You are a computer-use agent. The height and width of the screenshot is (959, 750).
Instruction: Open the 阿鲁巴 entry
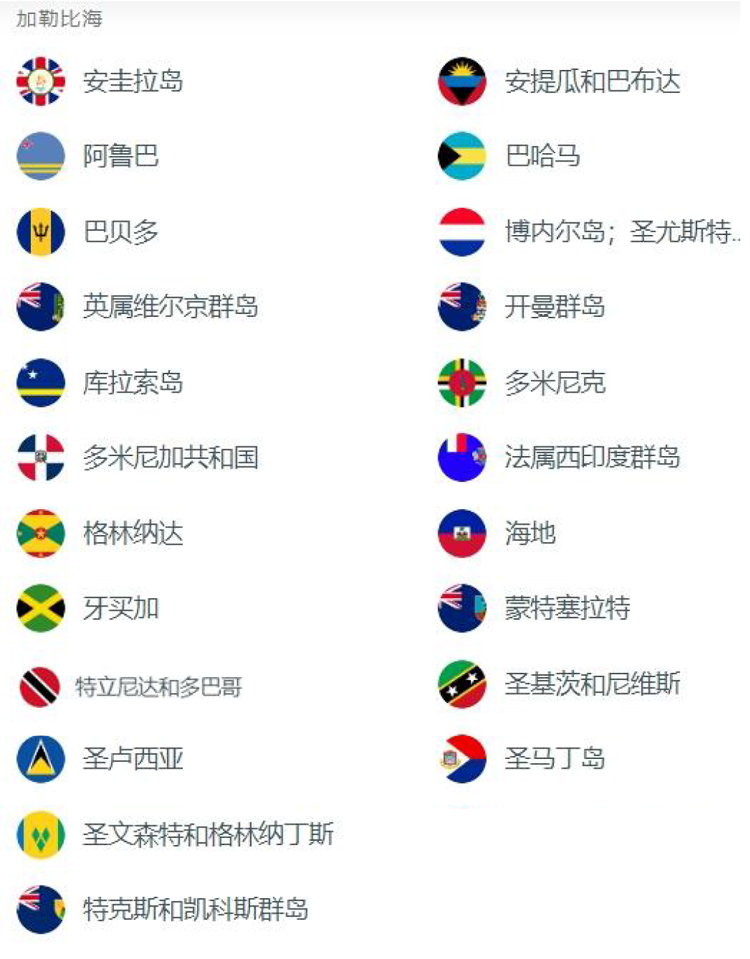tap(120, 156)
